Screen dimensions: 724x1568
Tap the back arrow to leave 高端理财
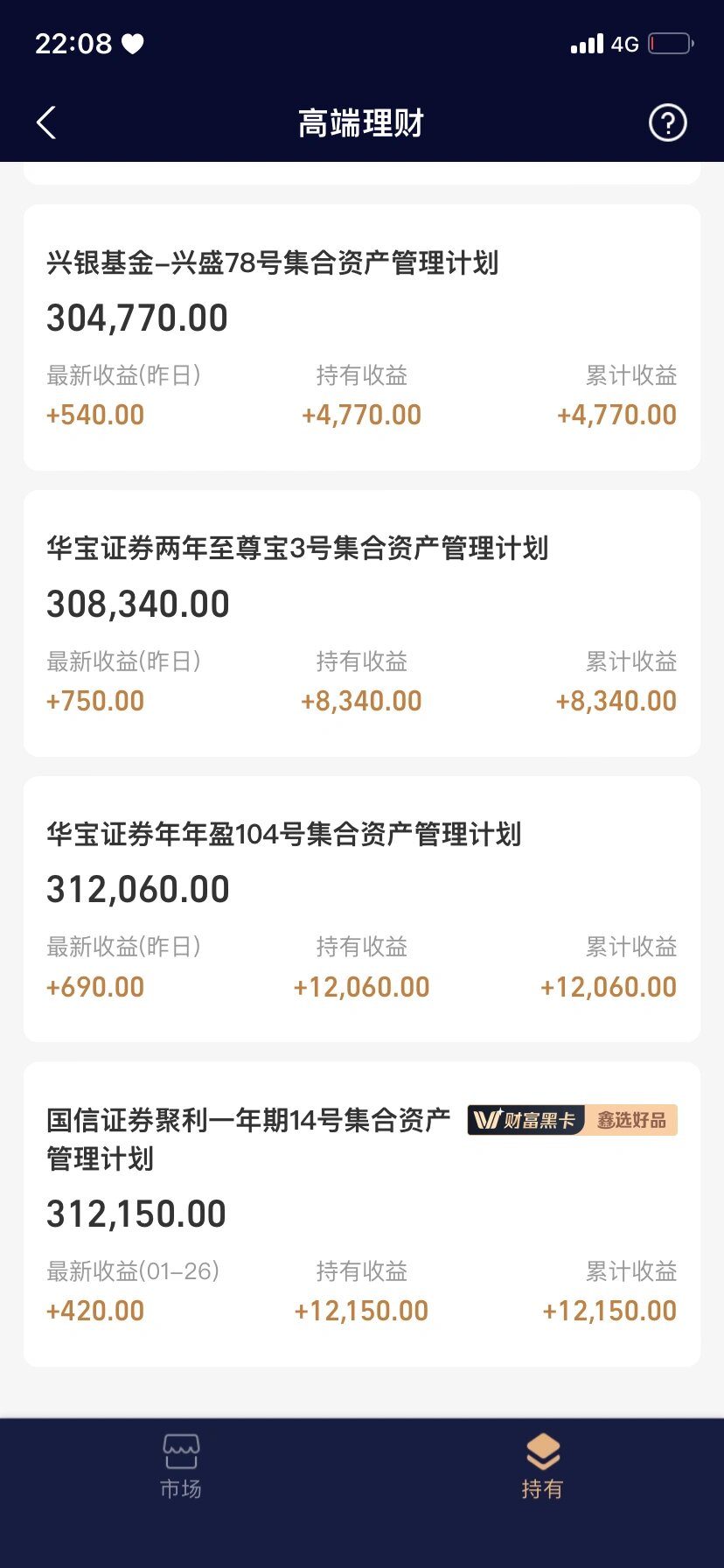click(x=45, y=122)
